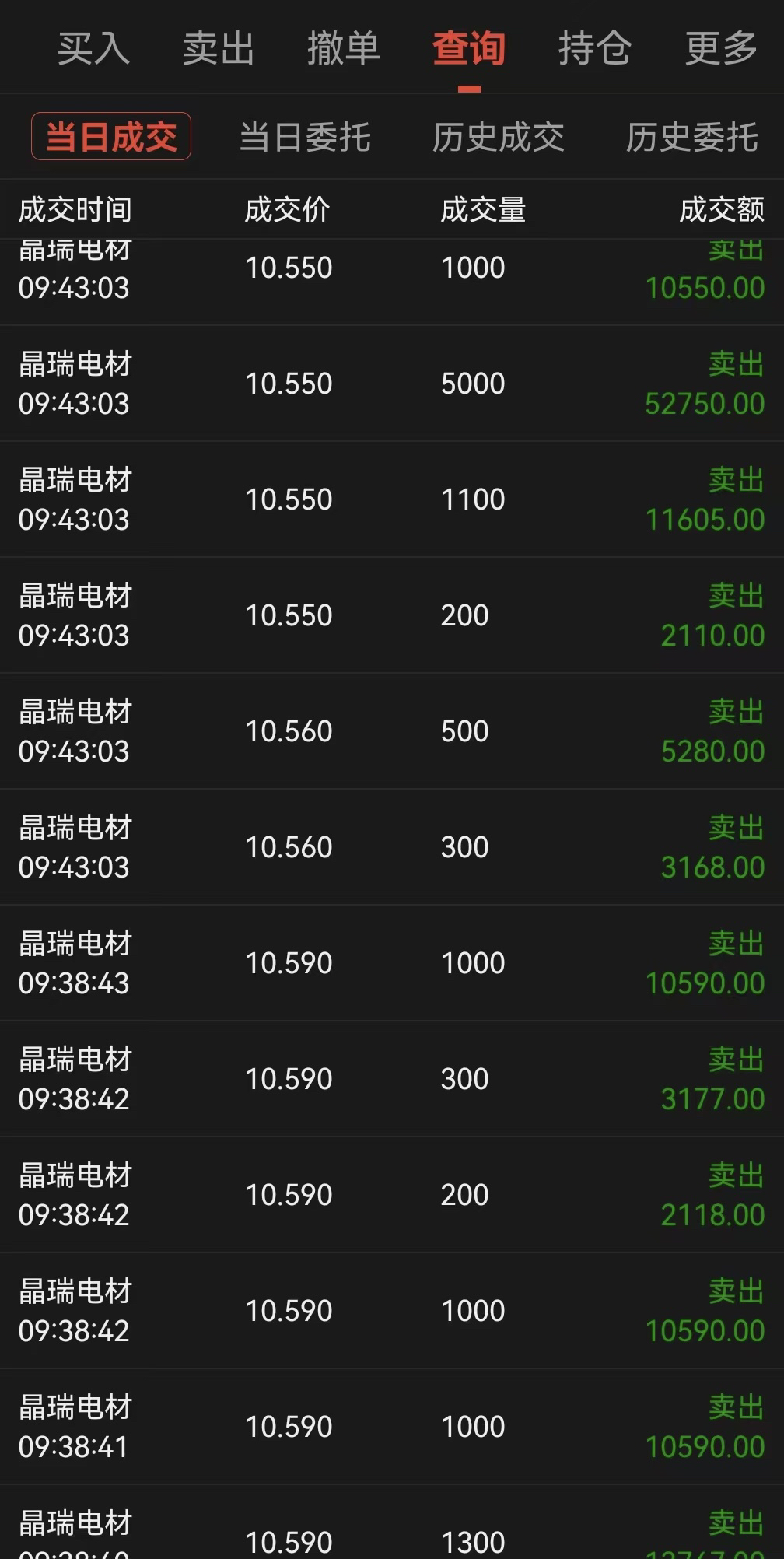The image size is (784, 1559).
Task: View 历史成交 records
Action: coord(499,138)
